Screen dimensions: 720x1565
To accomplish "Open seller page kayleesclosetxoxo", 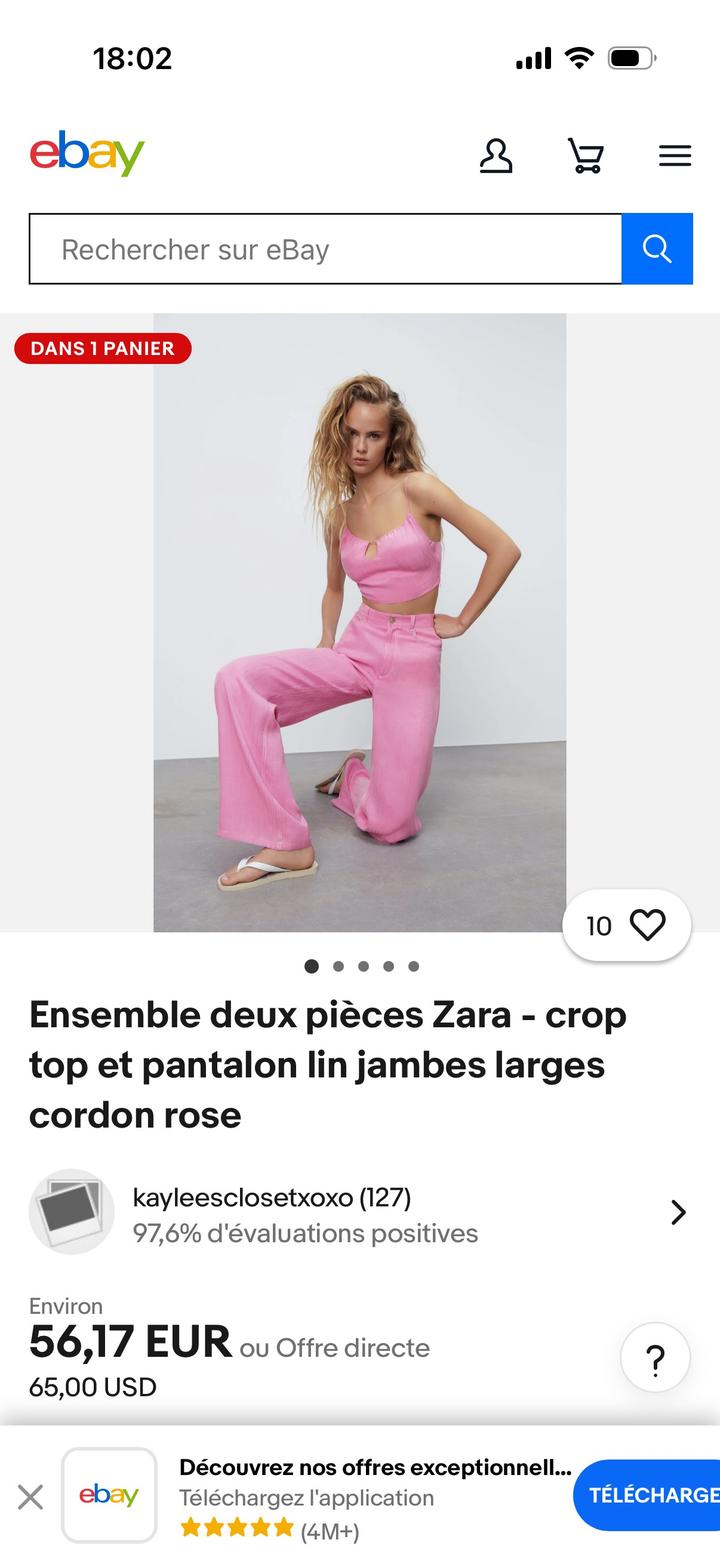I will point(272,1196).
